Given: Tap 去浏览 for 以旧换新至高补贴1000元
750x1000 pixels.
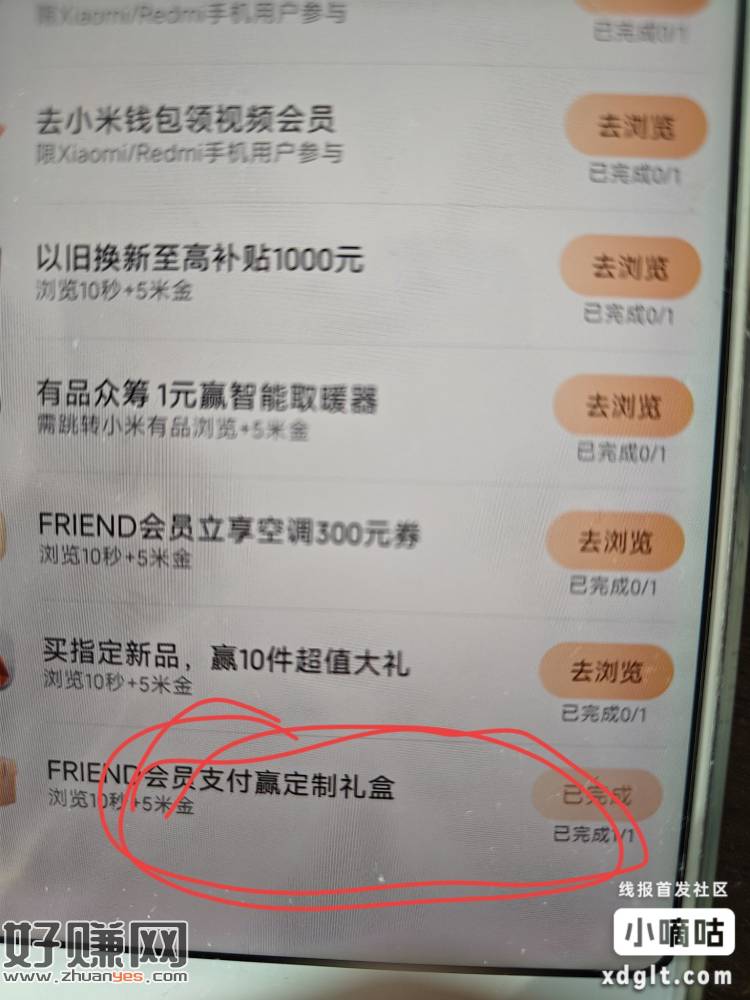Looking at the screenshot, I should [630, 267].
